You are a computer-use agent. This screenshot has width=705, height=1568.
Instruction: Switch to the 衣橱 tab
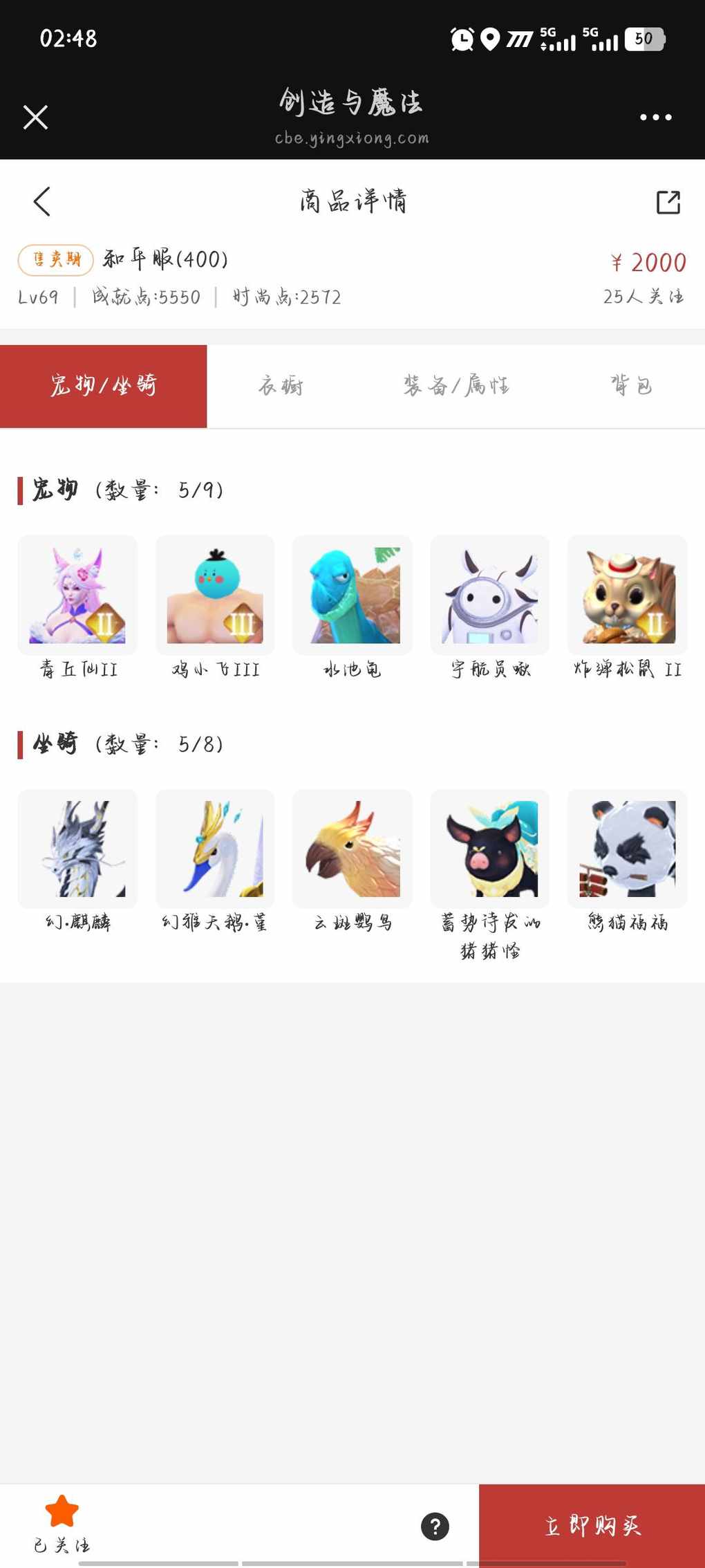[x=281, y=386]
